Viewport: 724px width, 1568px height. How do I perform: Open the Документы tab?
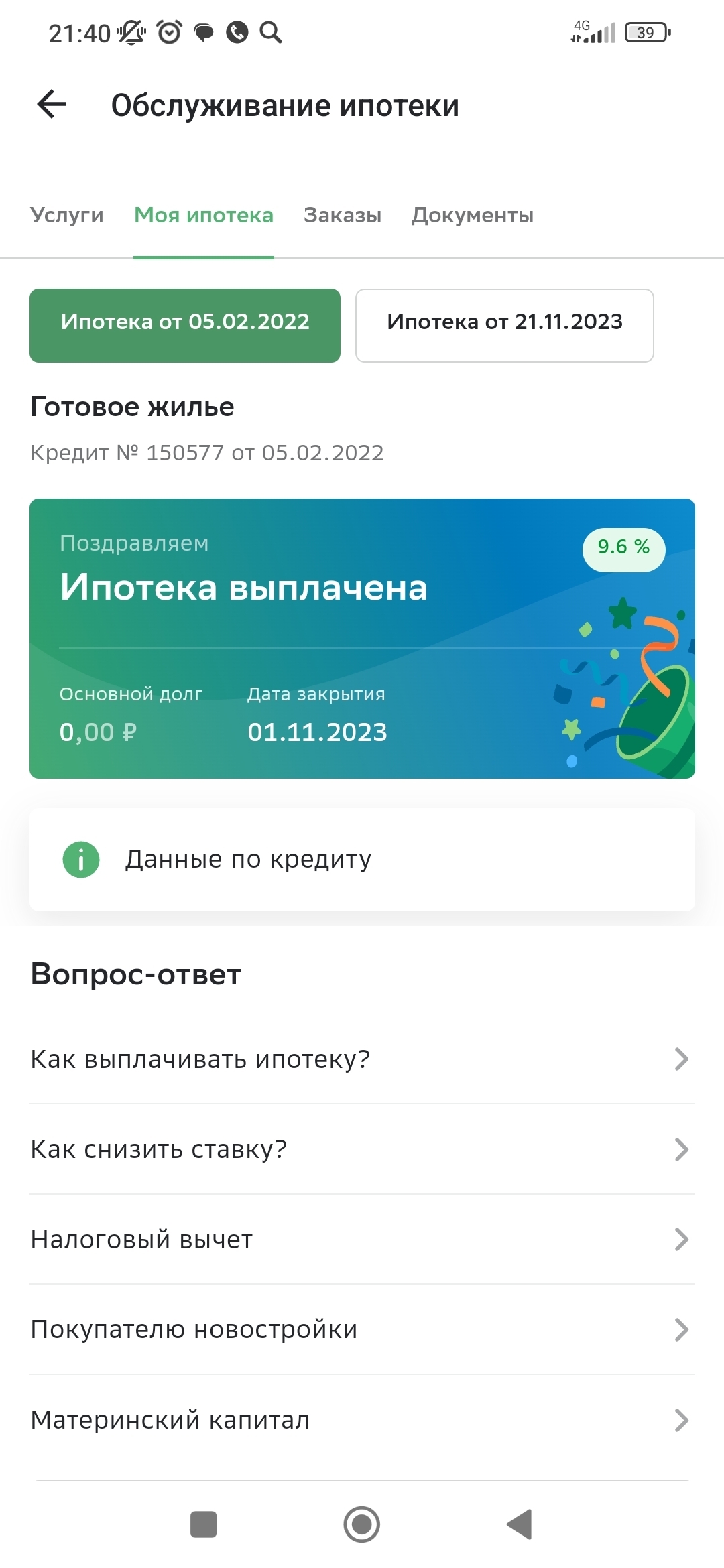pyautogui.click(x=472, y=215)
